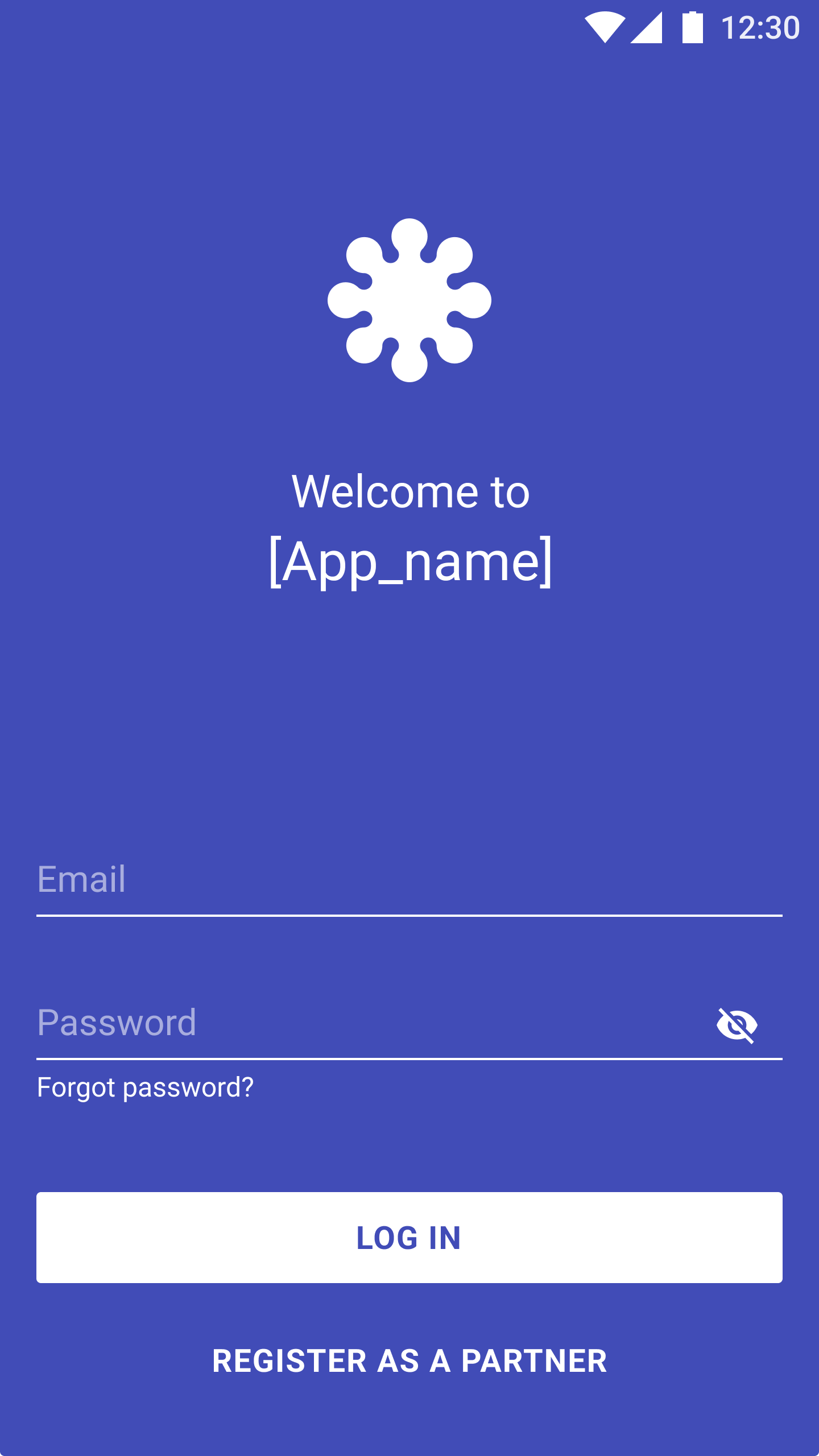Image resolution: width=819 pixels, height=1456 pixels.
Task: Select Register as a Partner
Action: point(409,1361)
